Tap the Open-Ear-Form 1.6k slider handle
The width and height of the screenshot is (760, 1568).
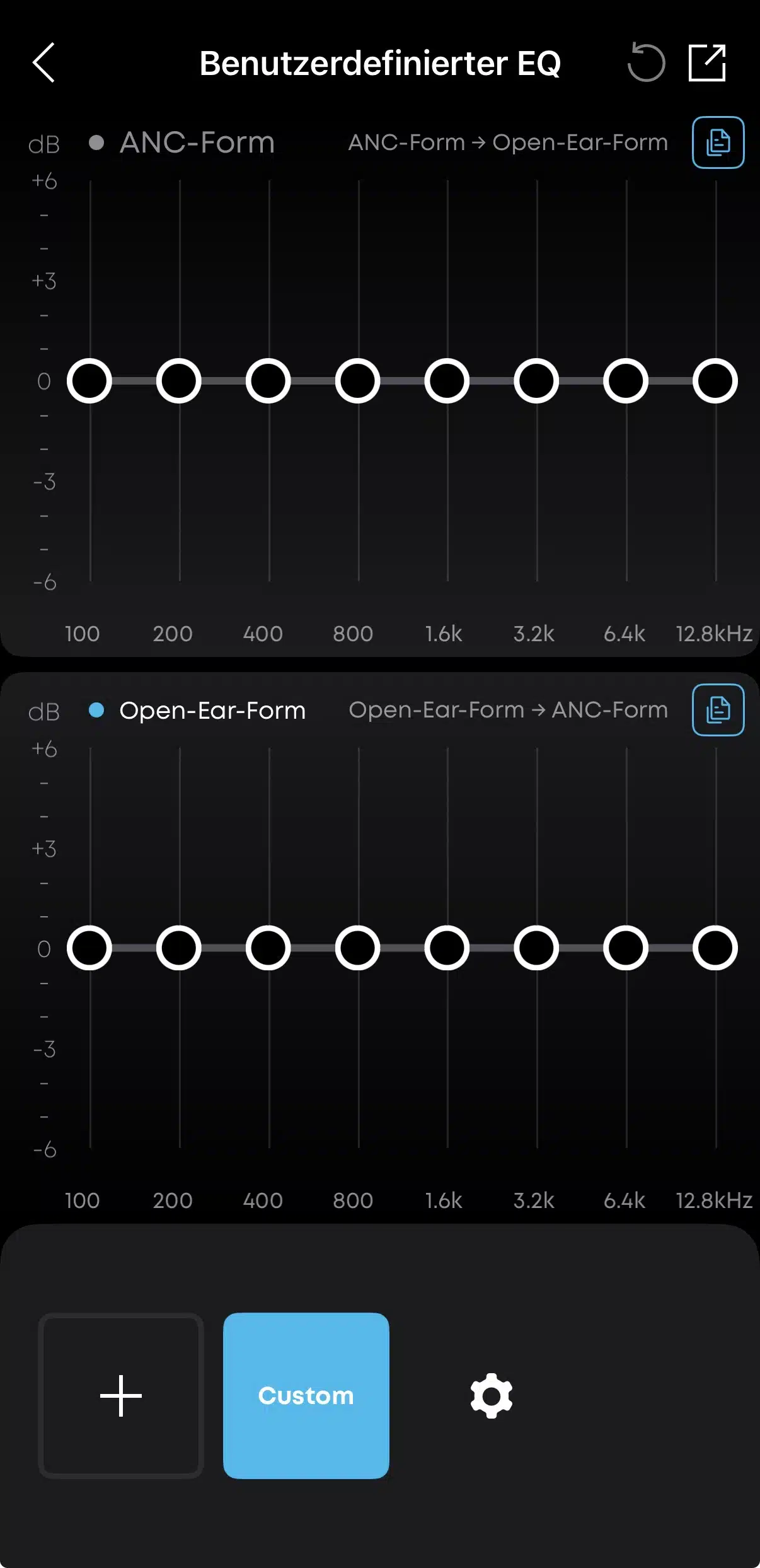click(447, 948)
